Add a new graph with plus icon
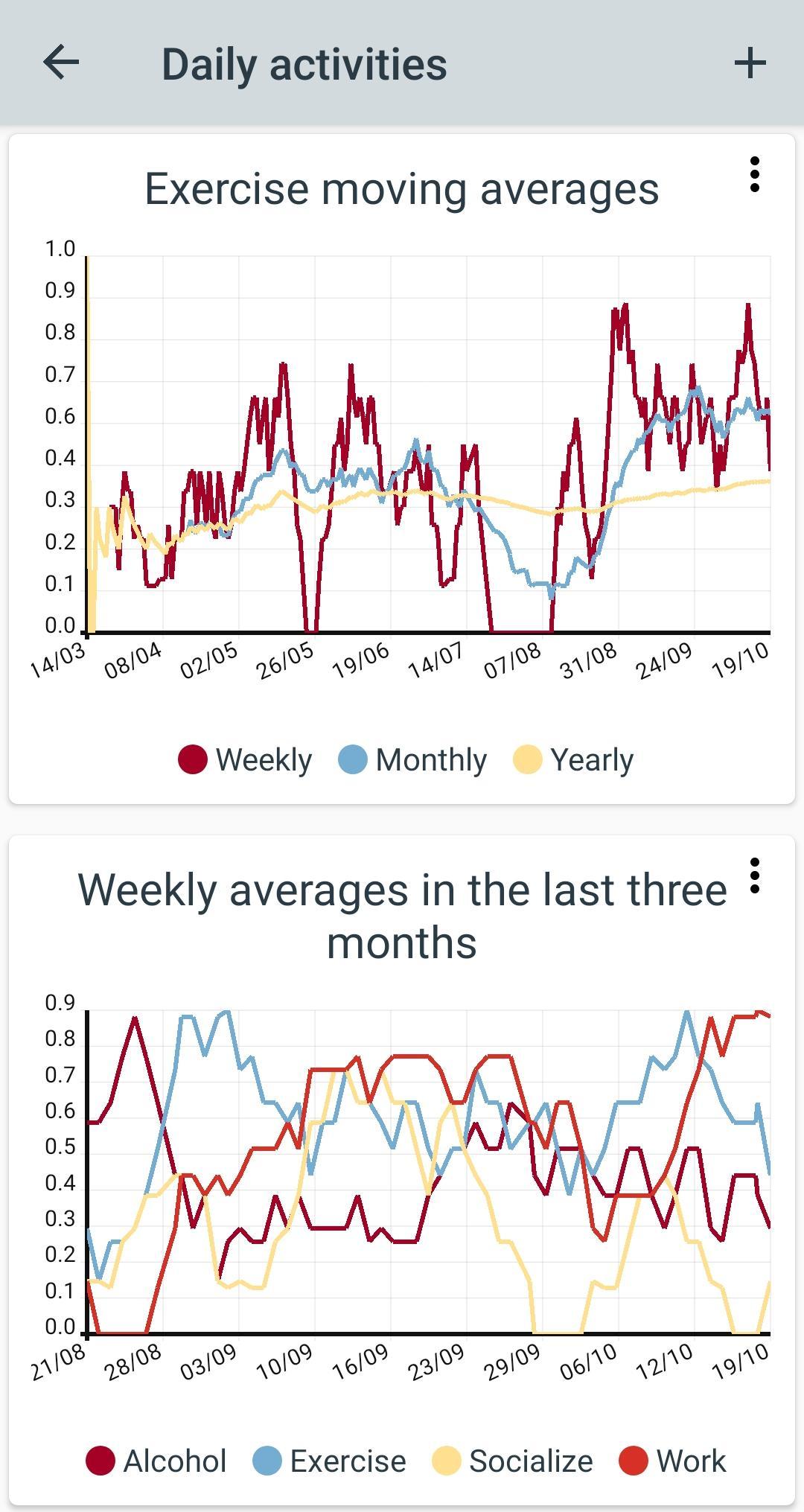 click(x=750, y=63)
